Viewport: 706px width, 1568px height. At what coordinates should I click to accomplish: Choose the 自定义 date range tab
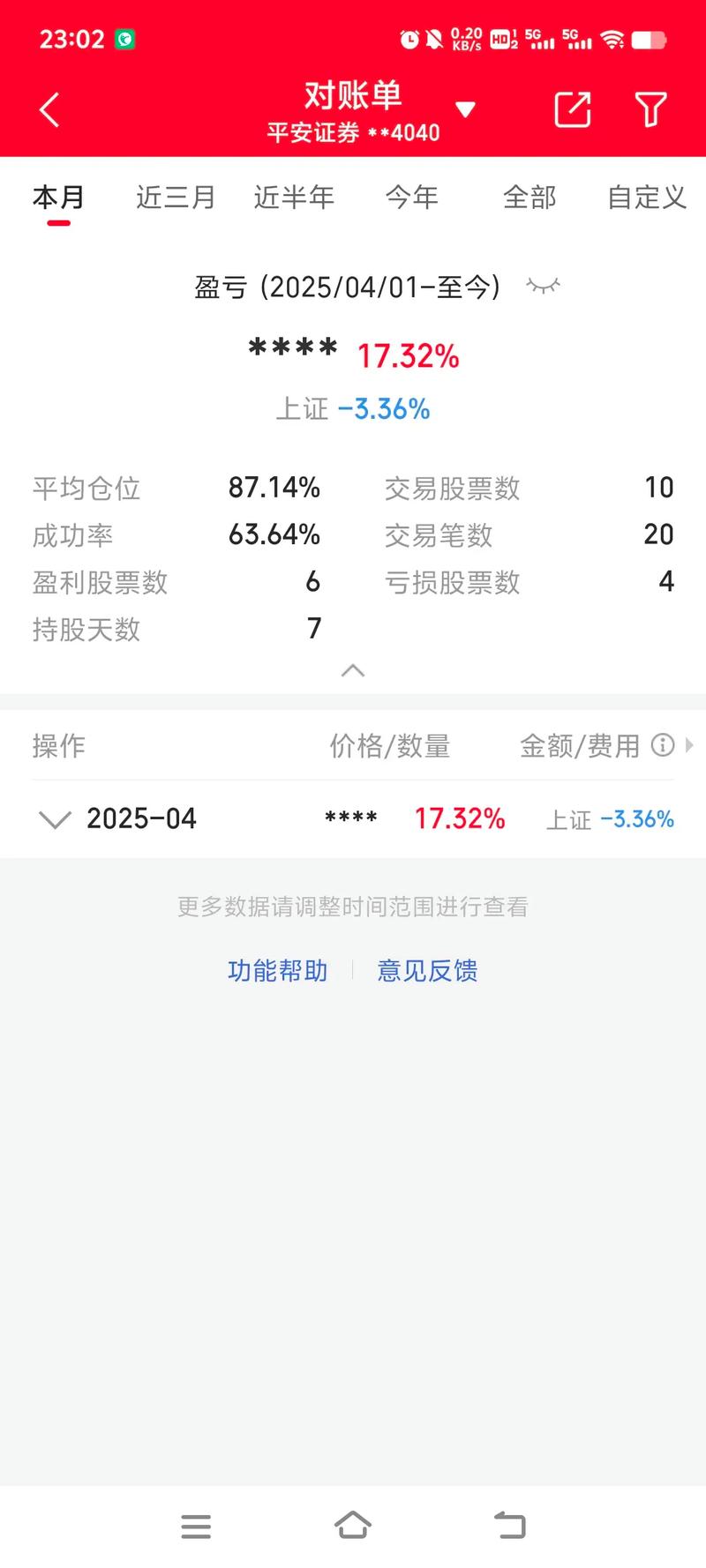pos(645,198)
